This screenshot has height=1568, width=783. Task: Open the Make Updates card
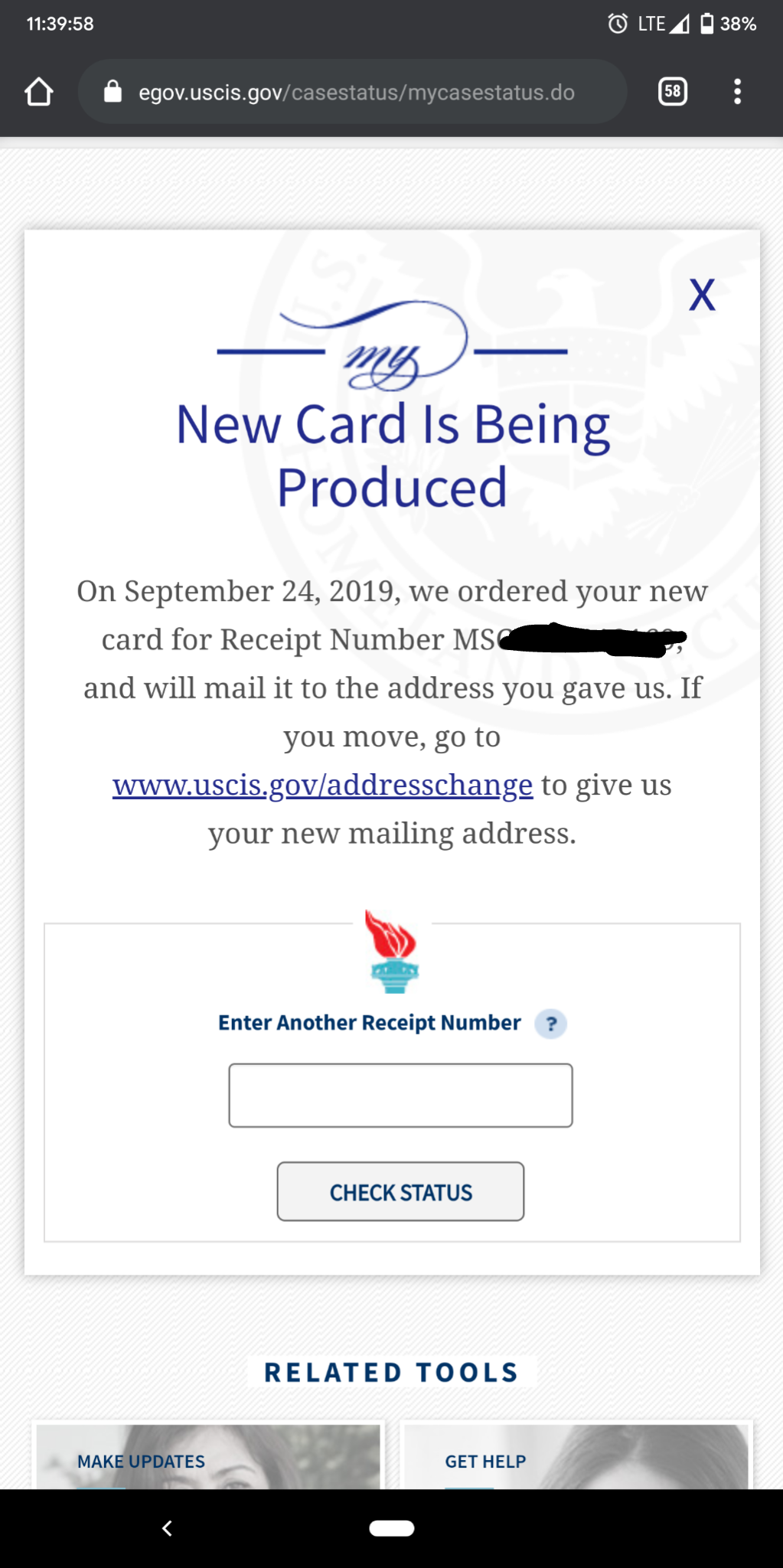(208, 1456)
